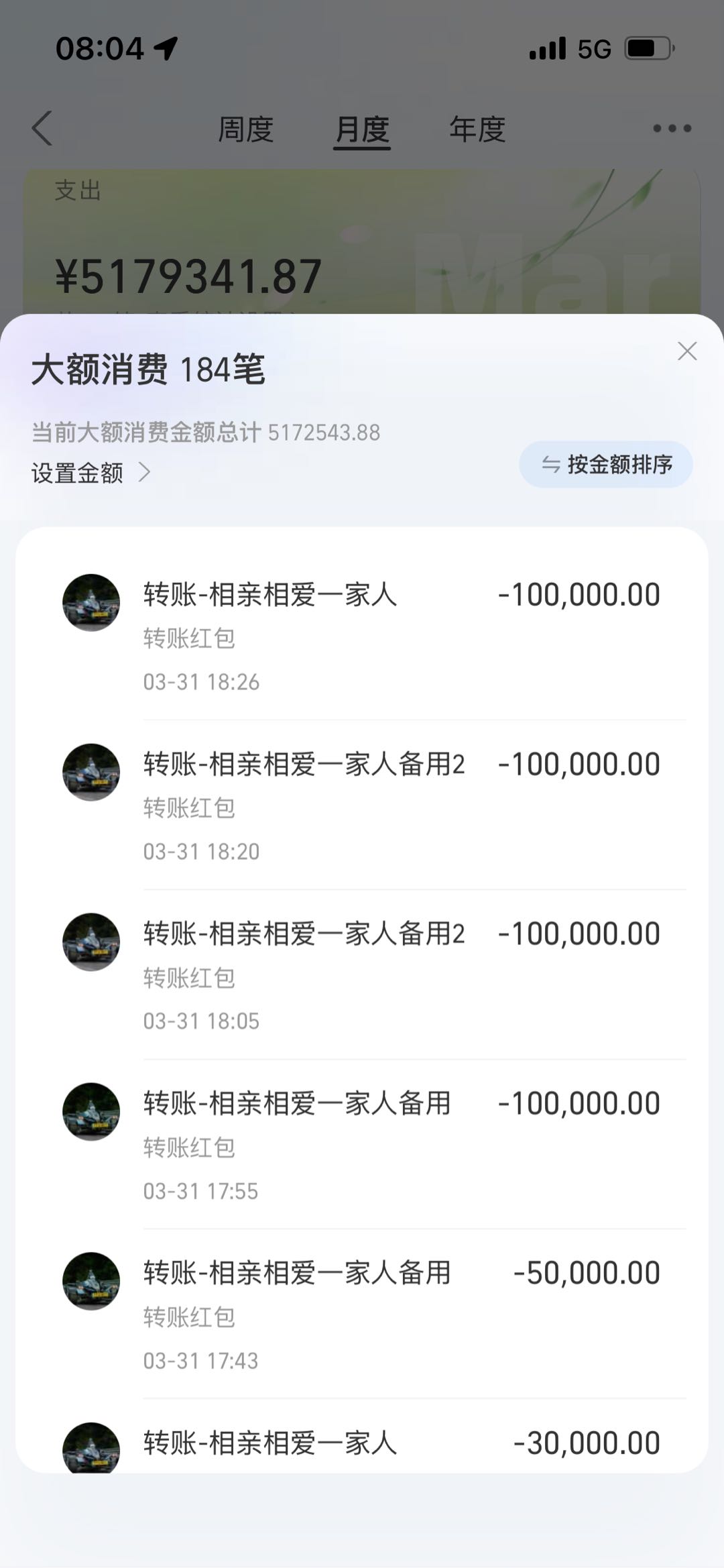Sort transactions with 按金额排序 button
The height and width of the screenshot is (1568, 724).
605,463
